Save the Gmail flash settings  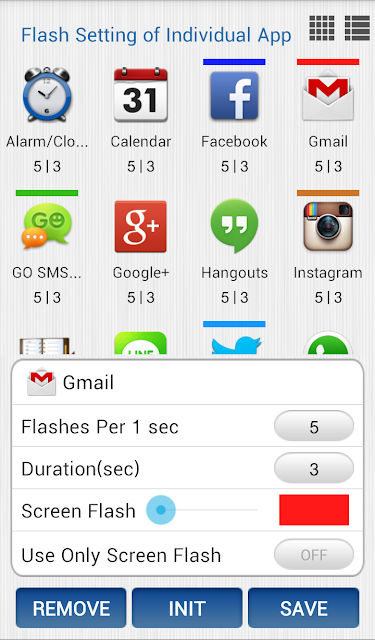pyautogui.click(x=304, y=608)
